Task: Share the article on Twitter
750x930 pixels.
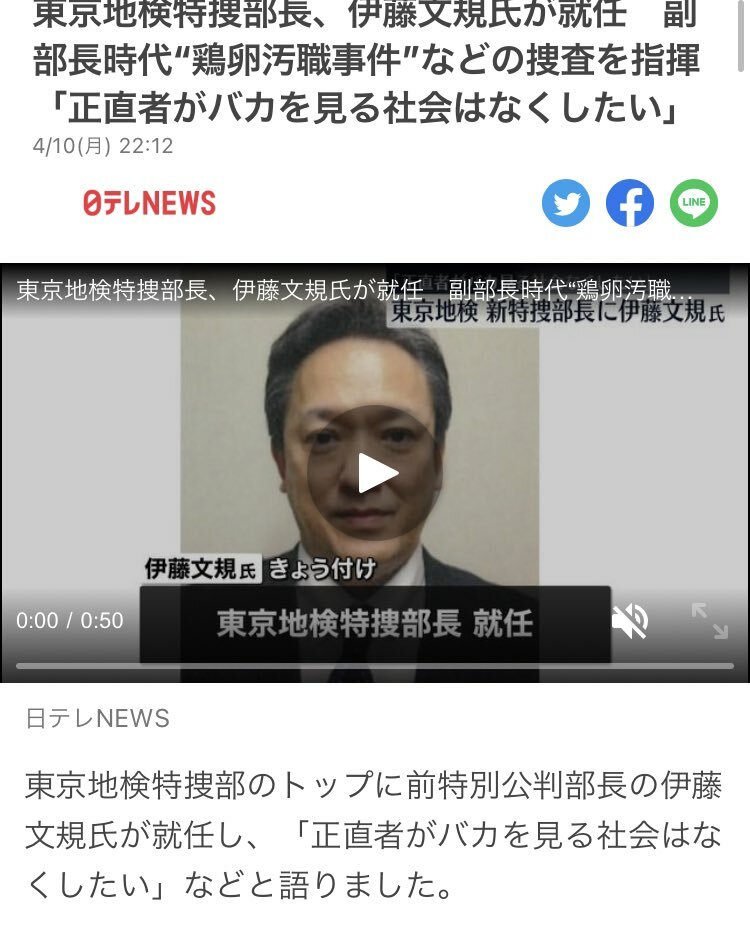Action: point(566,203)
